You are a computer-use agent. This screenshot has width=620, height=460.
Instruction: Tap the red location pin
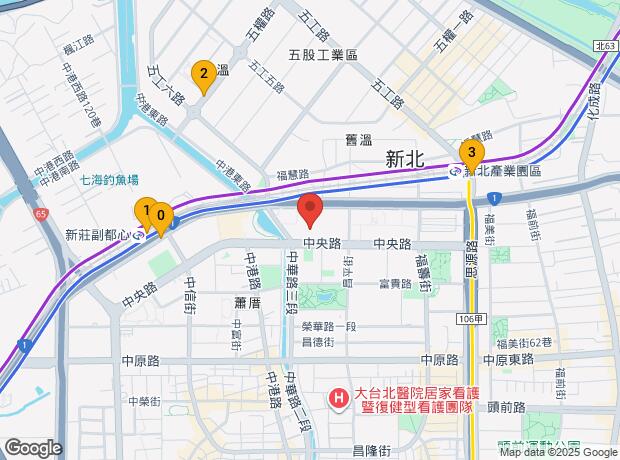click(x=310, y=211)
